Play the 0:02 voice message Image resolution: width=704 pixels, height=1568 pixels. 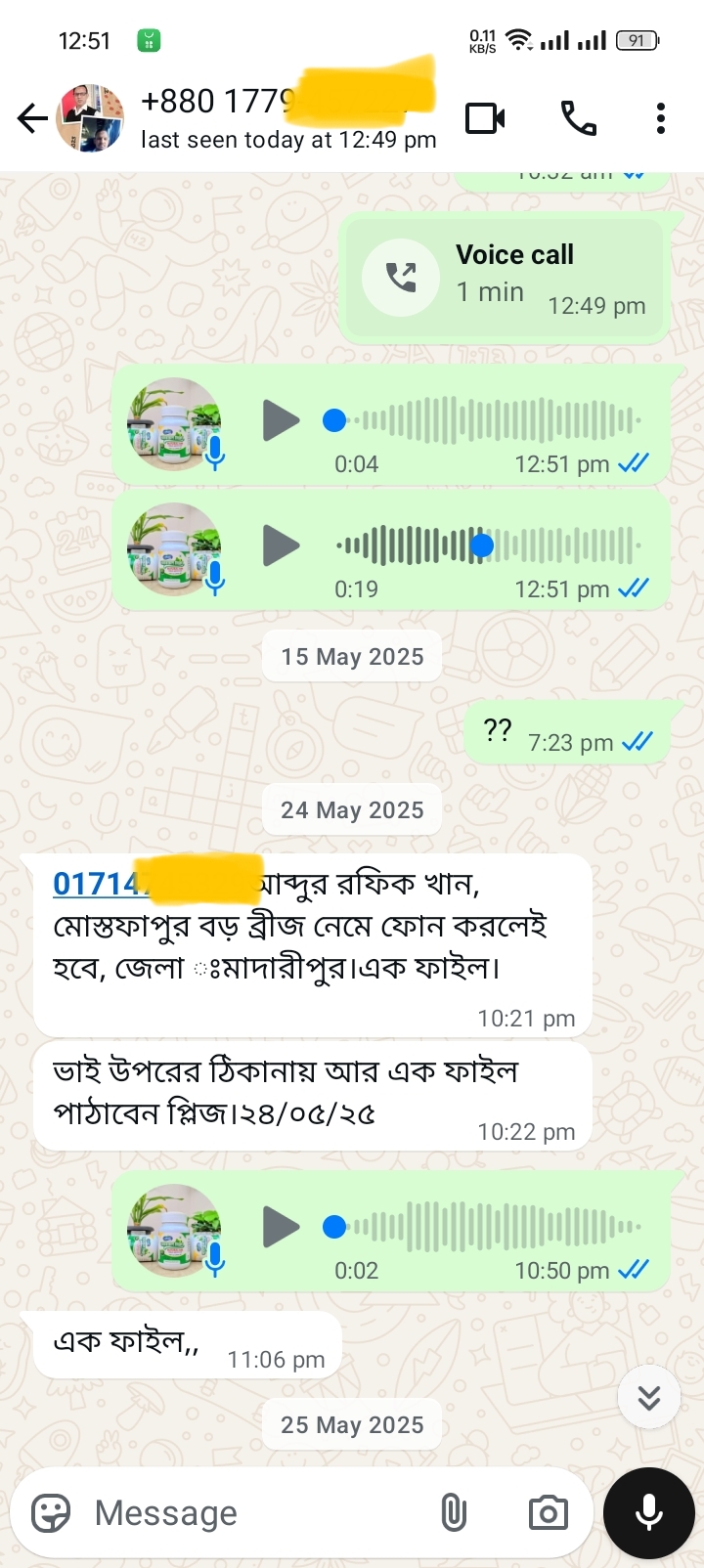tap(282, 1227)
